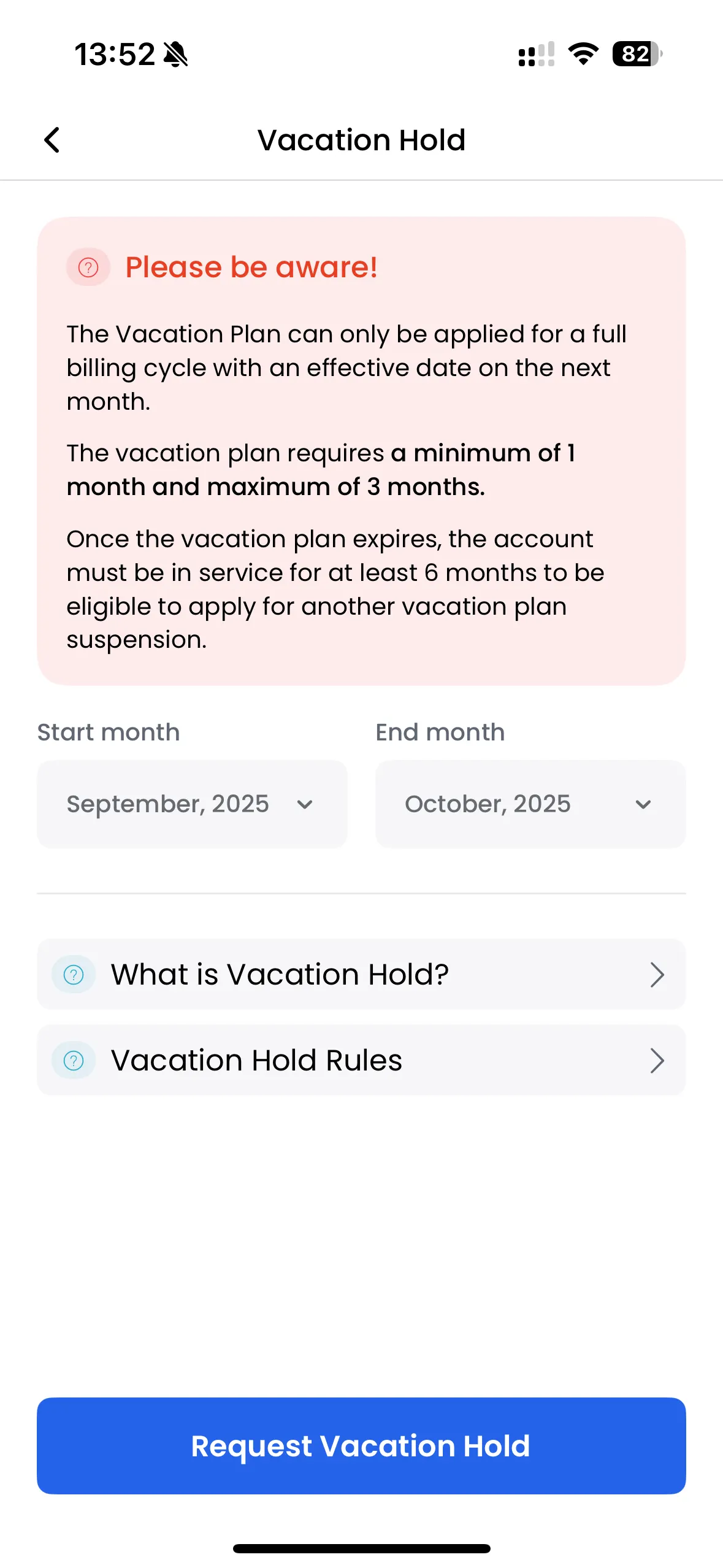Open What is Vacation Hold?
The image size is (723, 1568).
point(361,974)
